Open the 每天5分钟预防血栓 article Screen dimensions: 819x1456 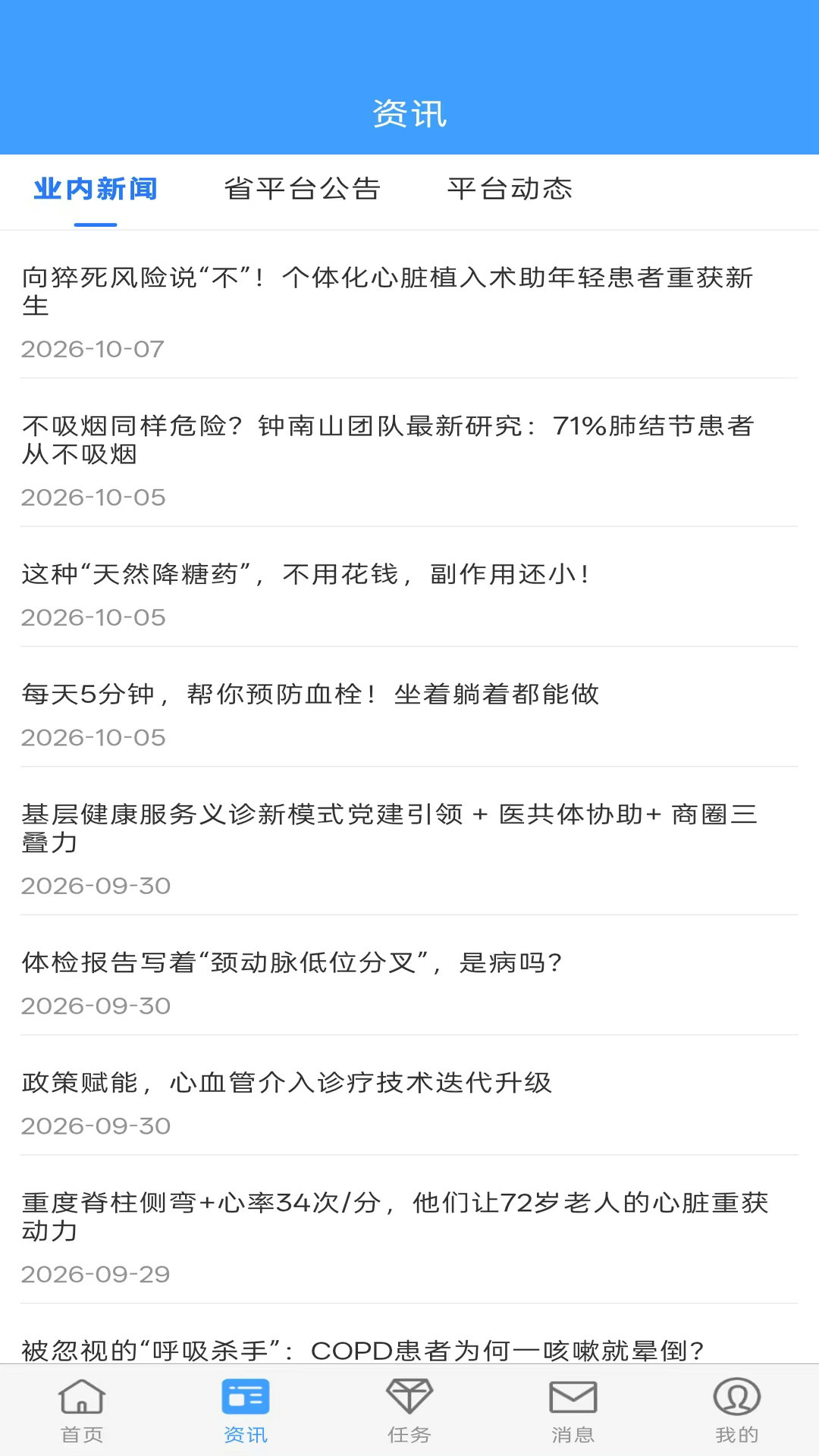click(409, 707)
